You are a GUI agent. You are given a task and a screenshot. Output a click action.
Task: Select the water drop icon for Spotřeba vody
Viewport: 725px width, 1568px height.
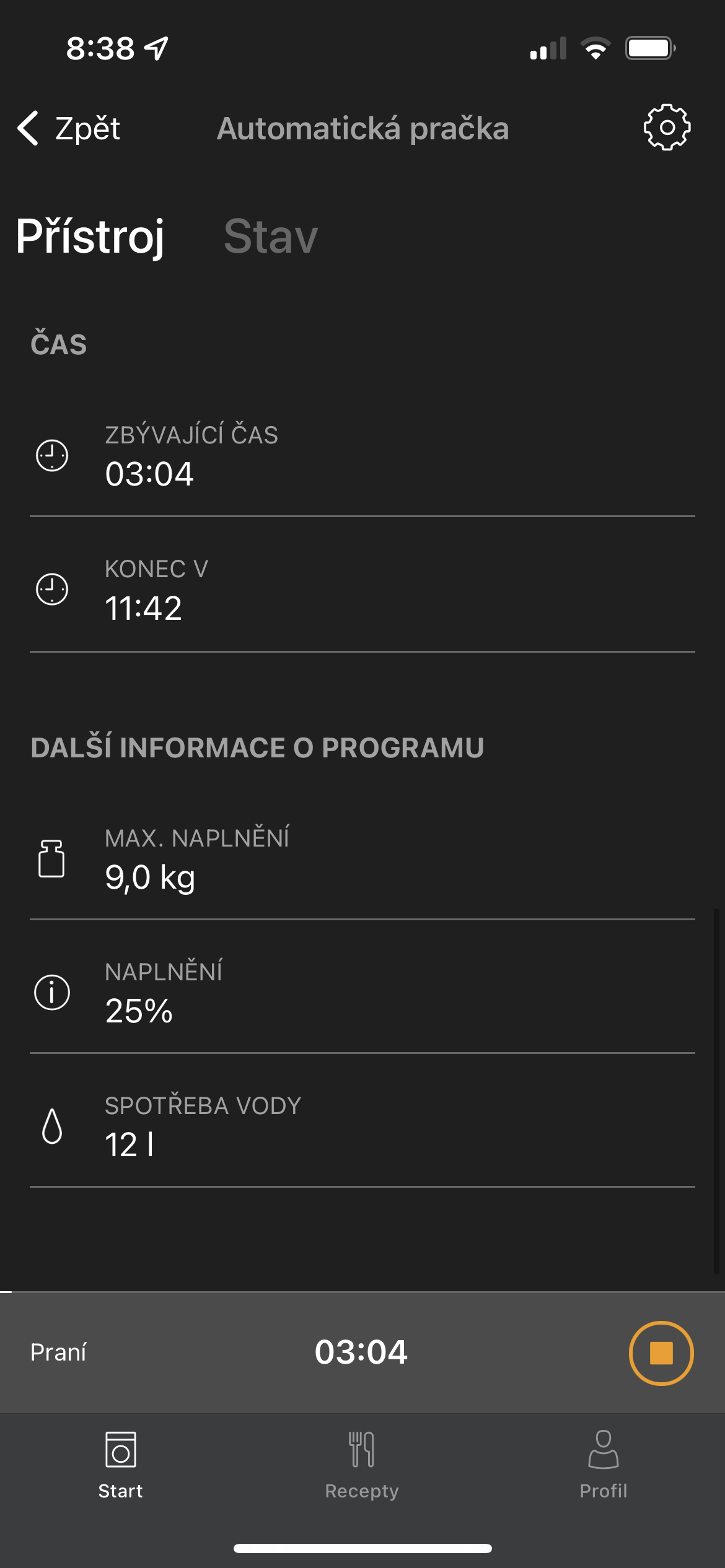tap(51, 1127)
